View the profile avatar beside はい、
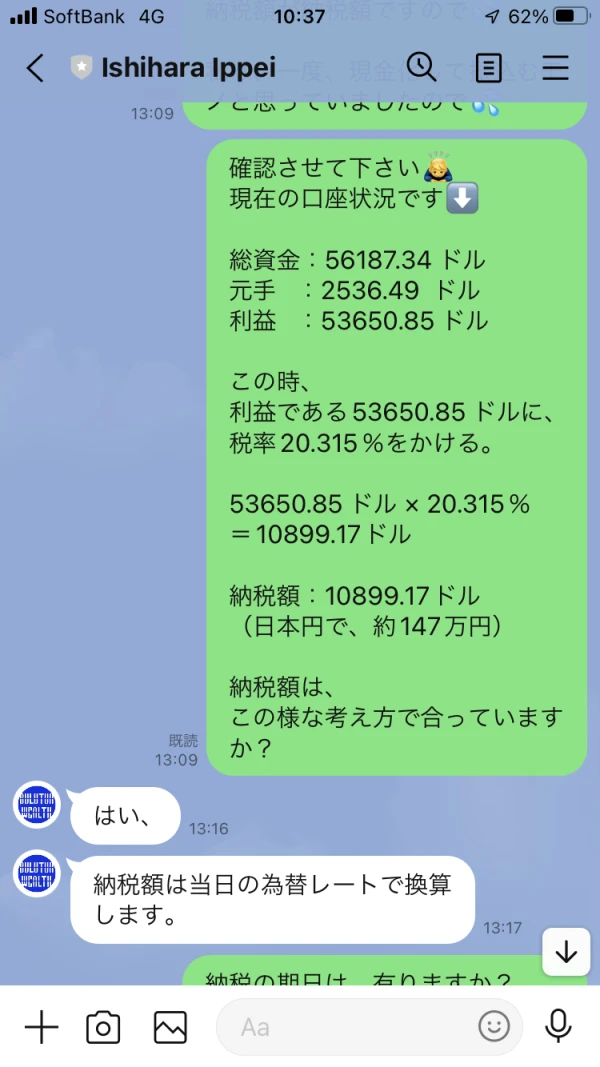Image resolution: width=600 pixels, height=1067 pixels. tap(37, 805)
